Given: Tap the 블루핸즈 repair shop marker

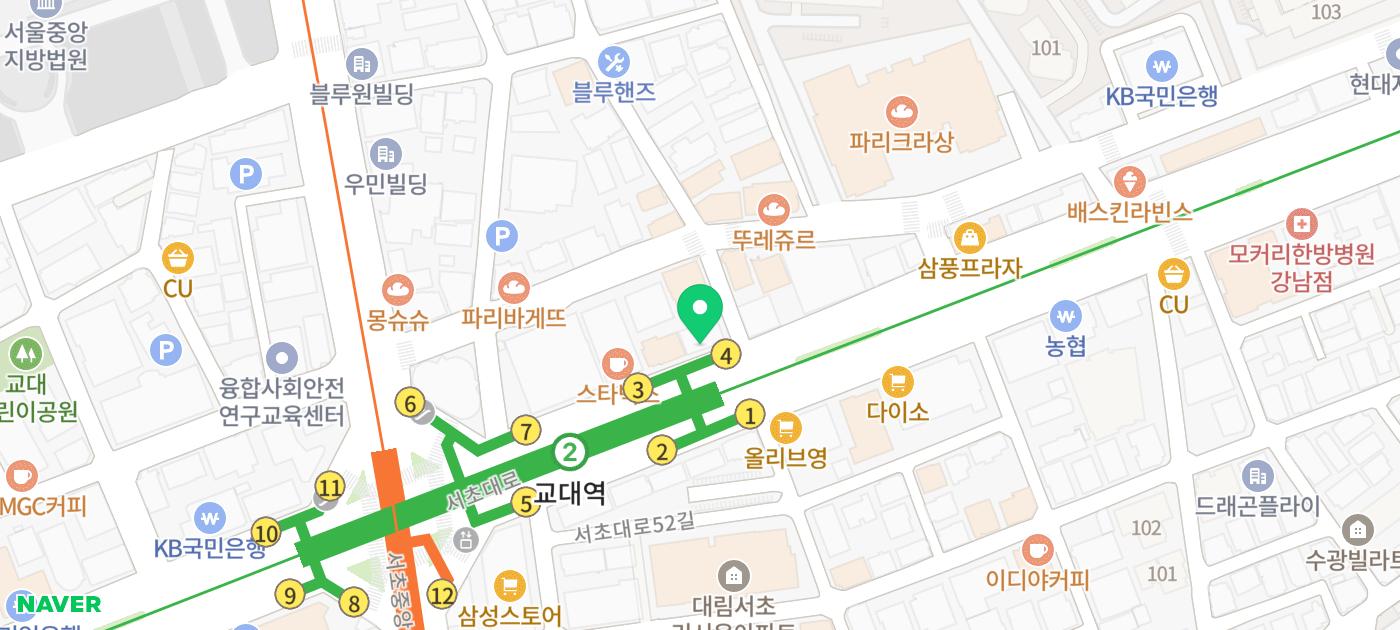Looking at the screenshot, I should tap(614, 62).
